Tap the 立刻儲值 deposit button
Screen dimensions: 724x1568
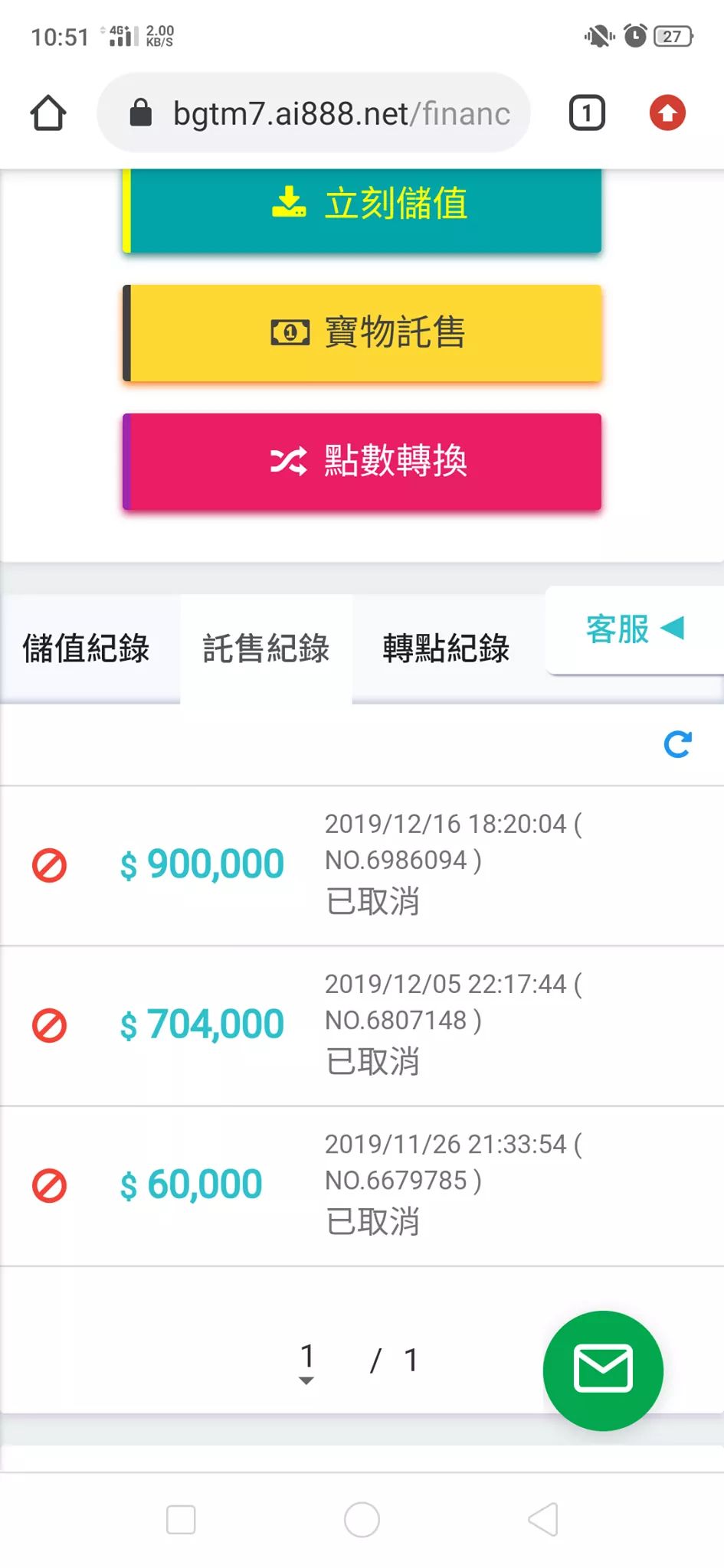pos(362,205)
